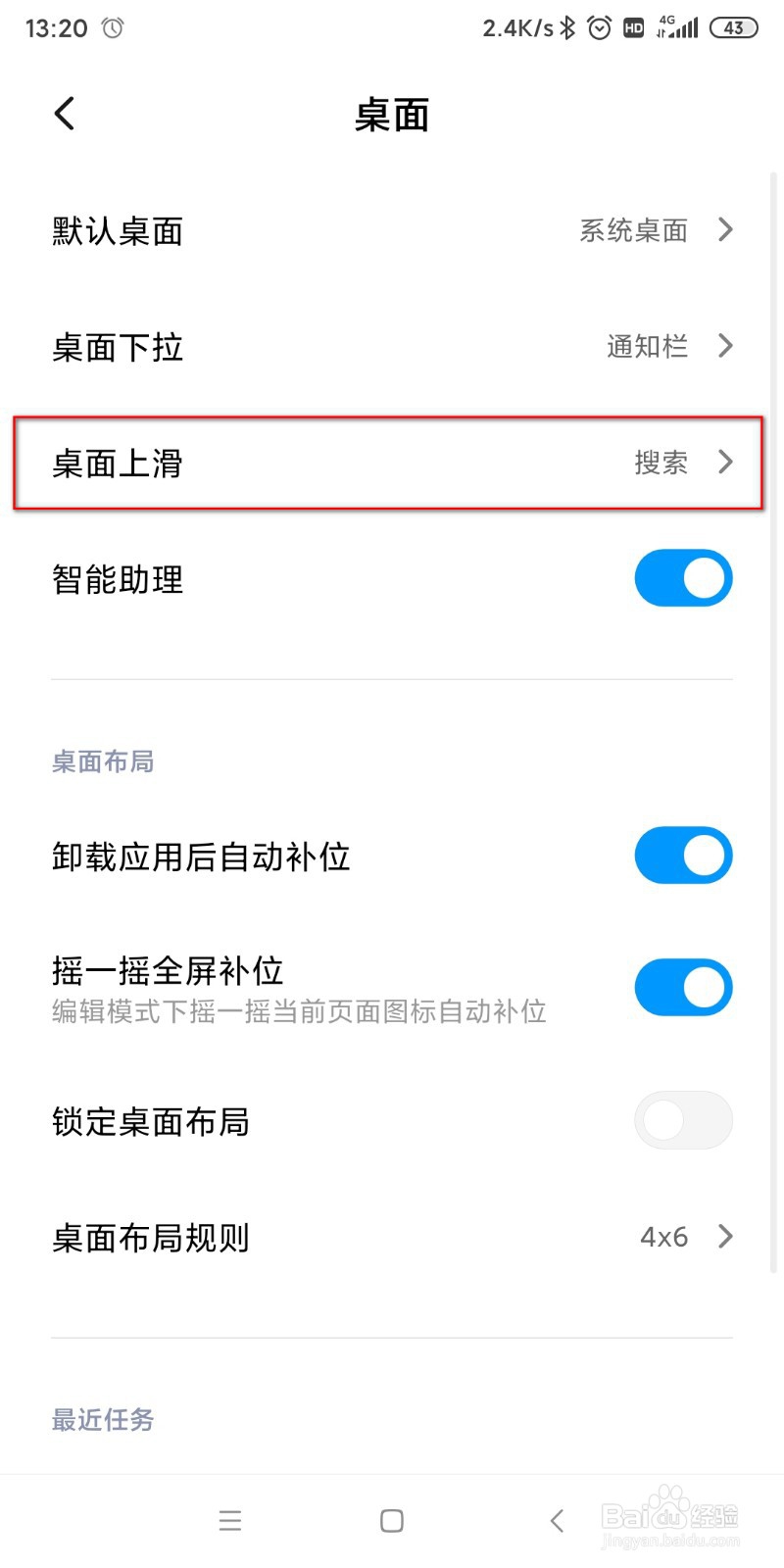784x1568 pixels.
Task: Tap the HD icon in the status bar
Action: pos(633,27)
